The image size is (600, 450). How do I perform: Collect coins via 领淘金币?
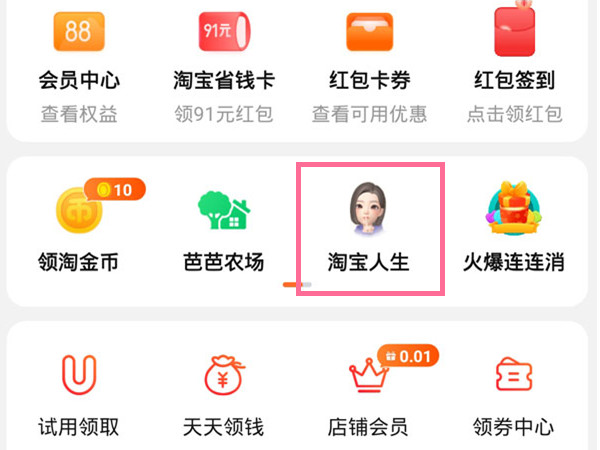click(x=78, y=225)
